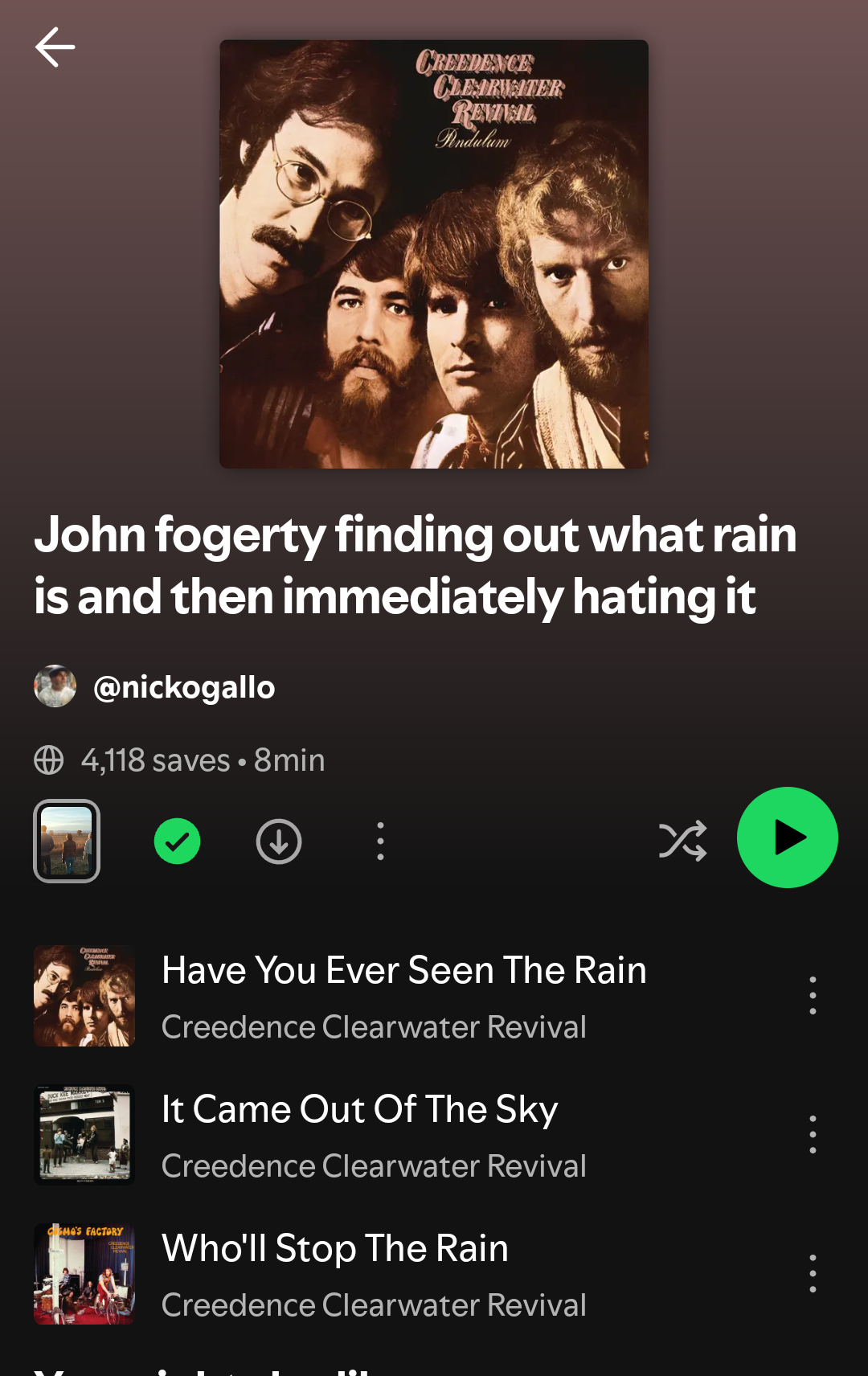Viewport: 868px width, 1376px height.
Task: Open the playlist preview thumbnail
Action: pyautogui.click(x=67, y=841)
